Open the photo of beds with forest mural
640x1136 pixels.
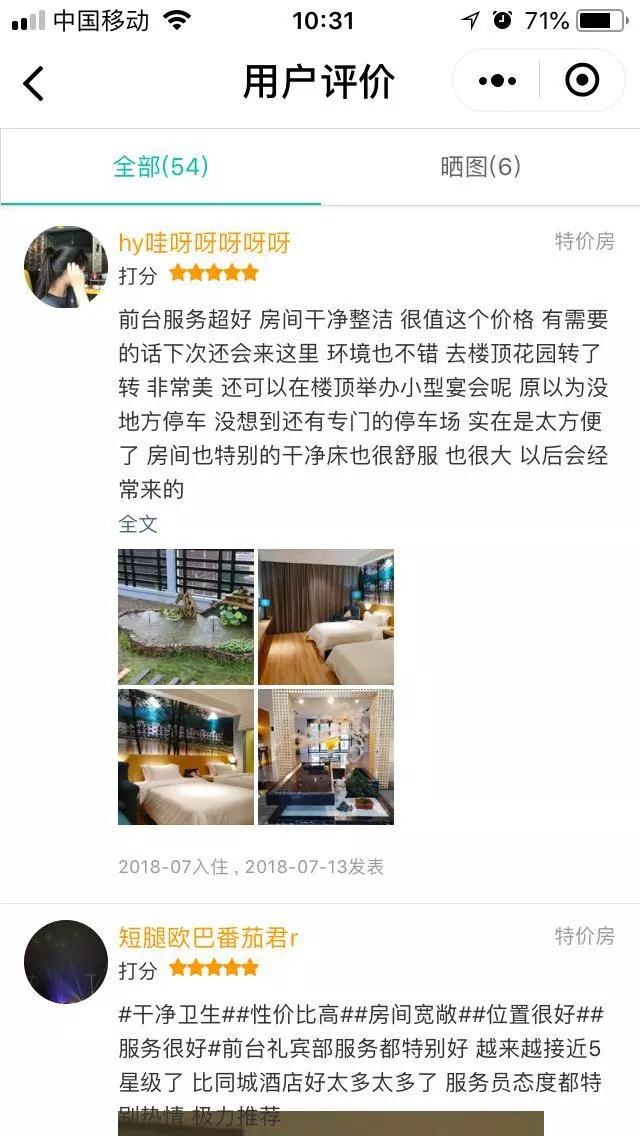[186, 757]
